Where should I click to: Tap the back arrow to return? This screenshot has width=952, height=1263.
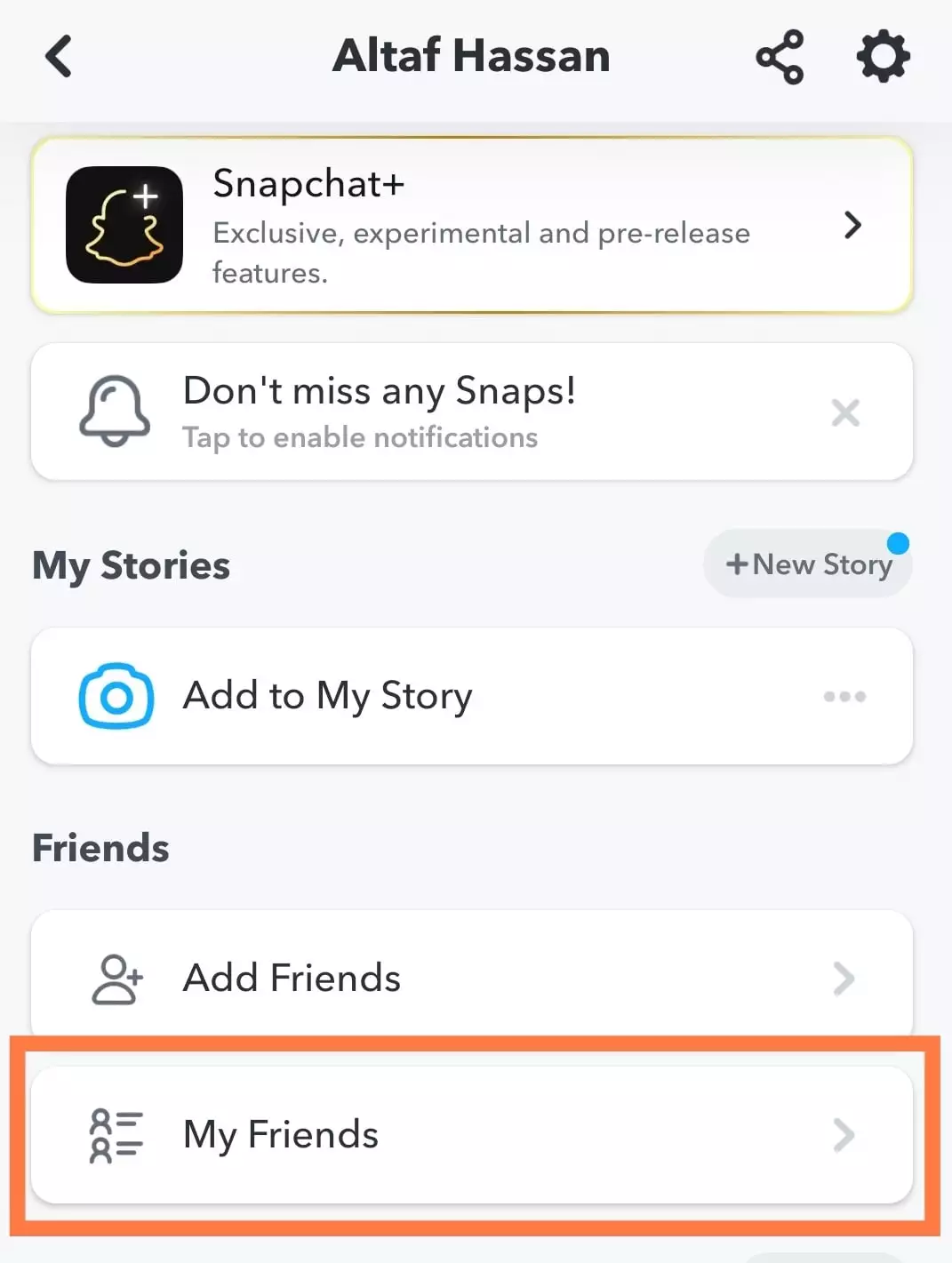(x=57, y=55)
